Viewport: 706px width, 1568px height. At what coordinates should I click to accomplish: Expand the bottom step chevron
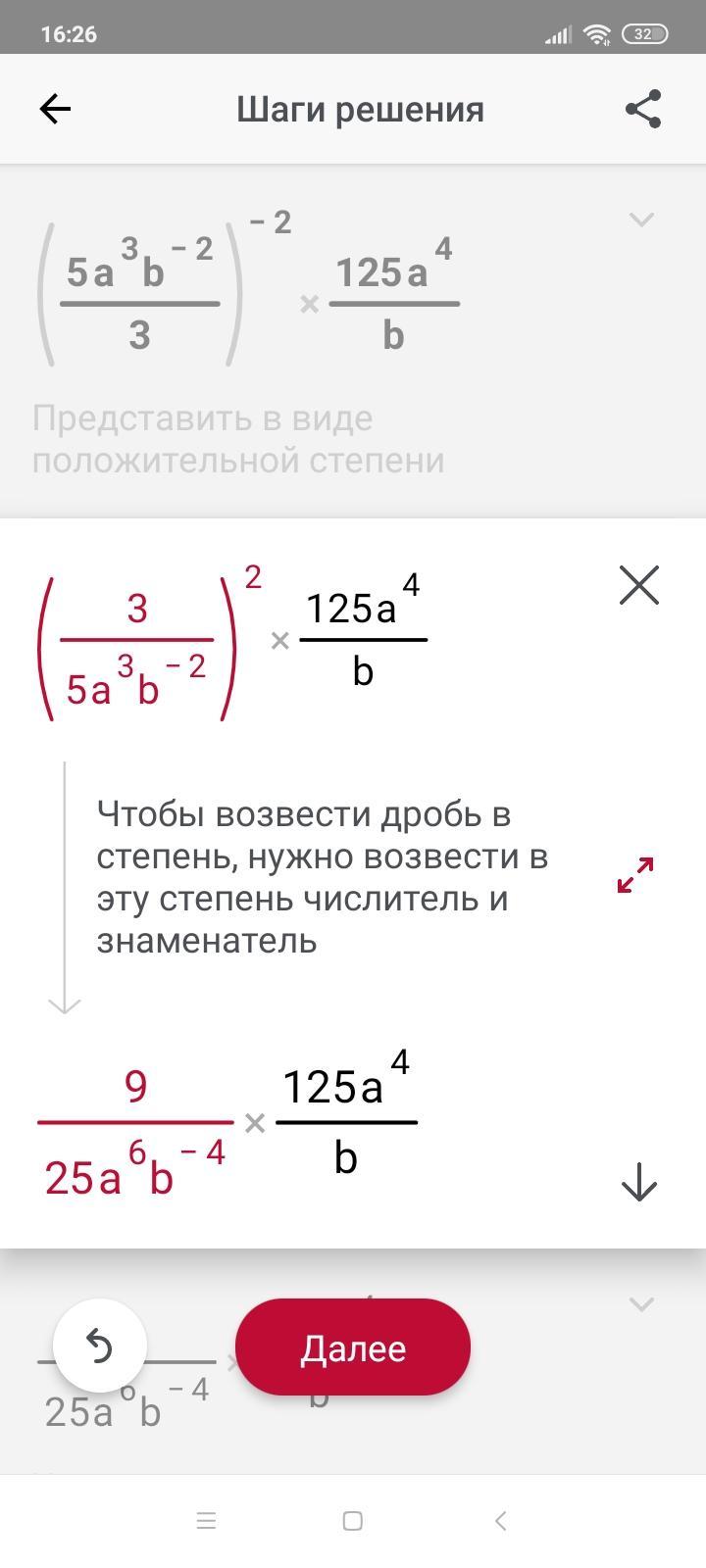[x=641, y=1304]
